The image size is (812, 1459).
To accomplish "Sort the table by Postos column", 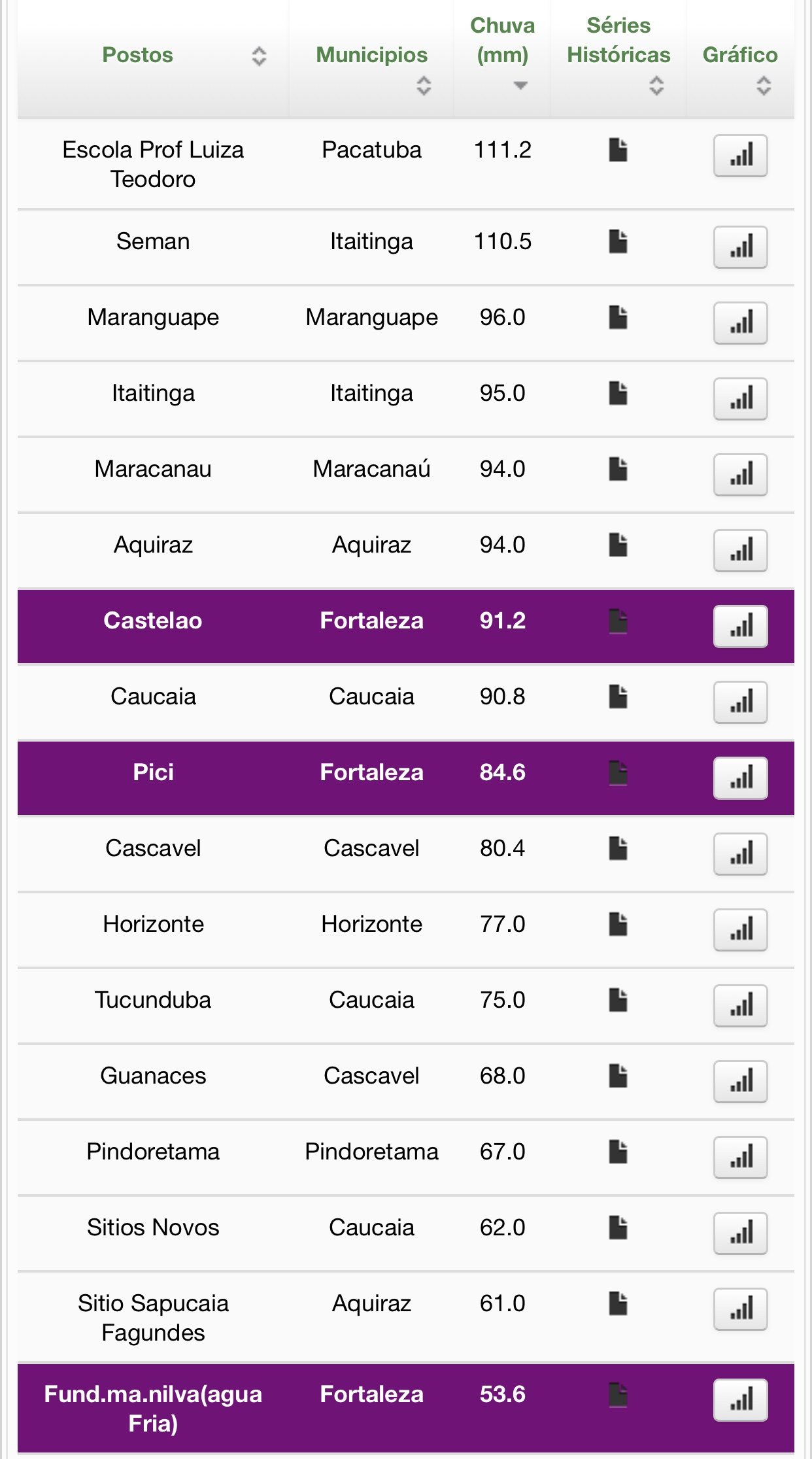I will click(x=153, y=59).
